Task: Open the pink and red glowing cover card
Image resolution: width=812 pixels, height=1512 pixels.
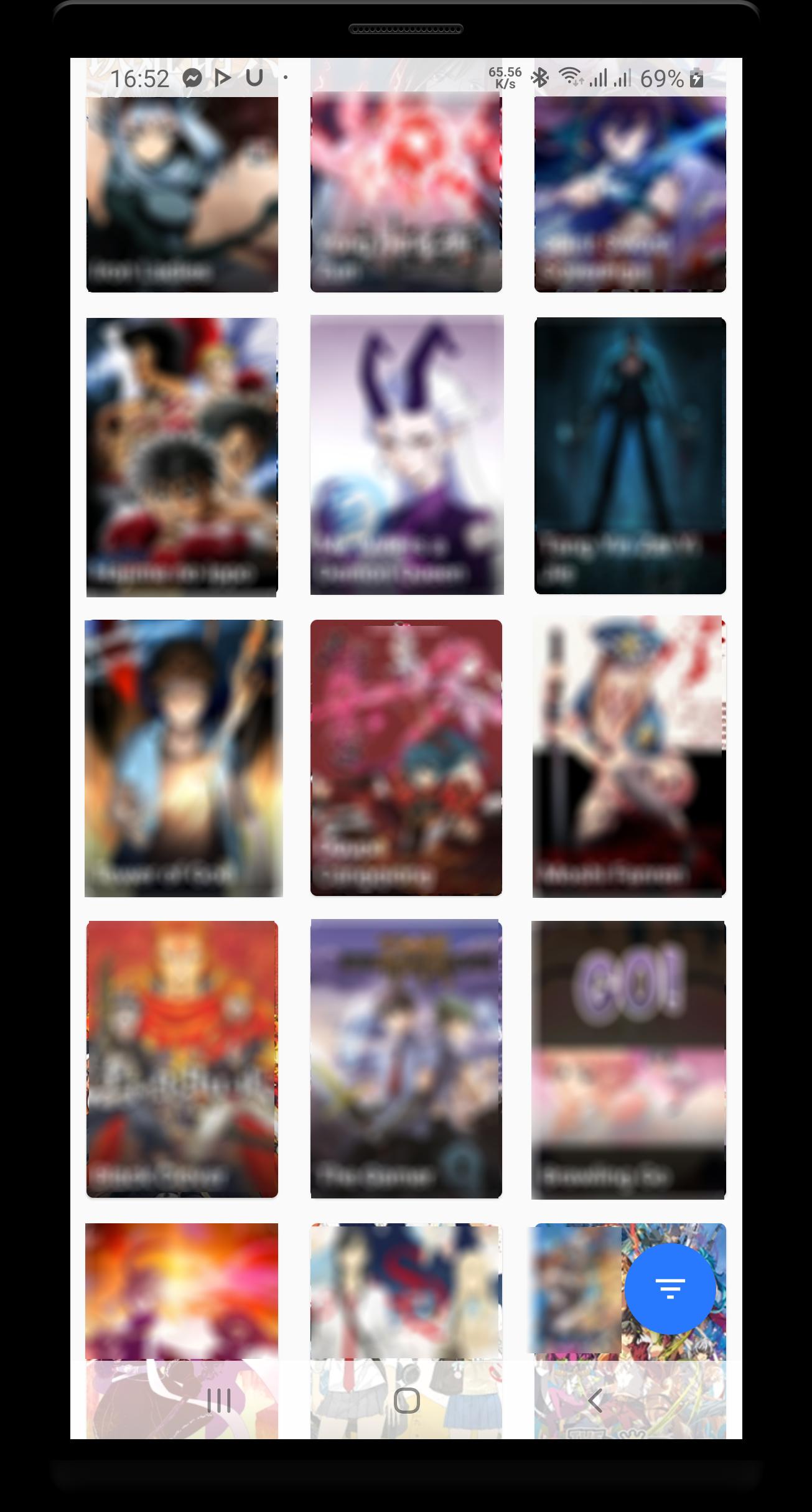Action: click(406, 192)
